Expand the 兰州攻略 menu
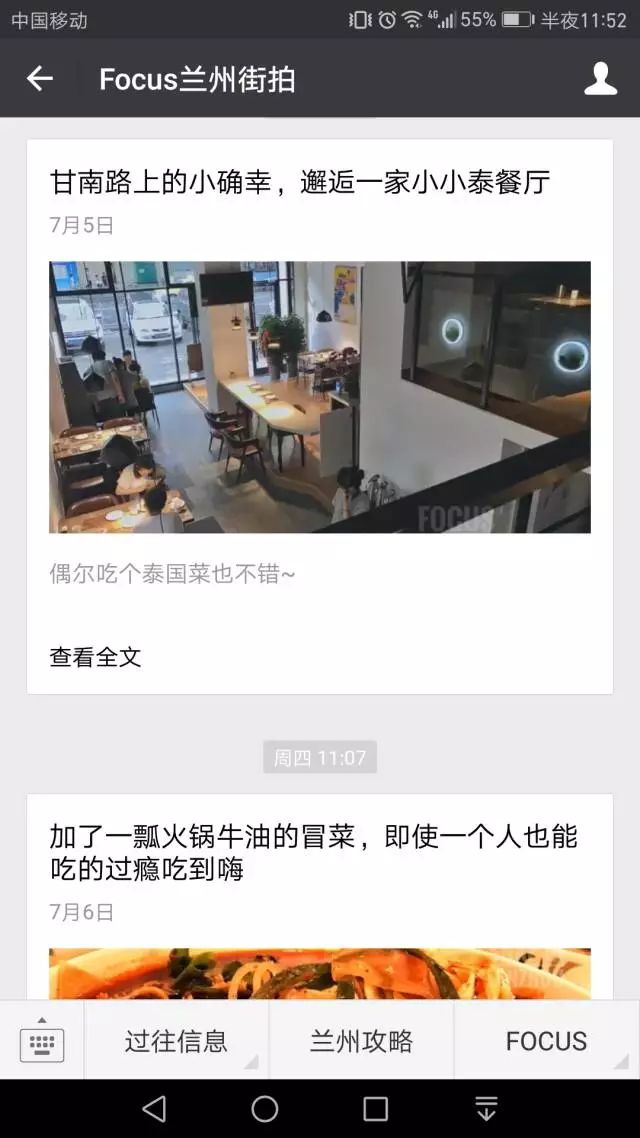The width and height of the screenshot is (640, 1138). click(x=361, y=1041)
